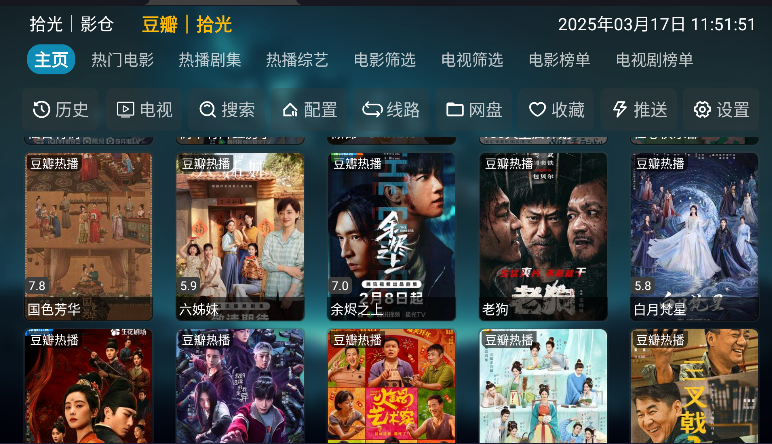Go to the 电影筛选 tab
This screenshot has height=444, width=772.
pyautogui.click(x=384, y=60)
